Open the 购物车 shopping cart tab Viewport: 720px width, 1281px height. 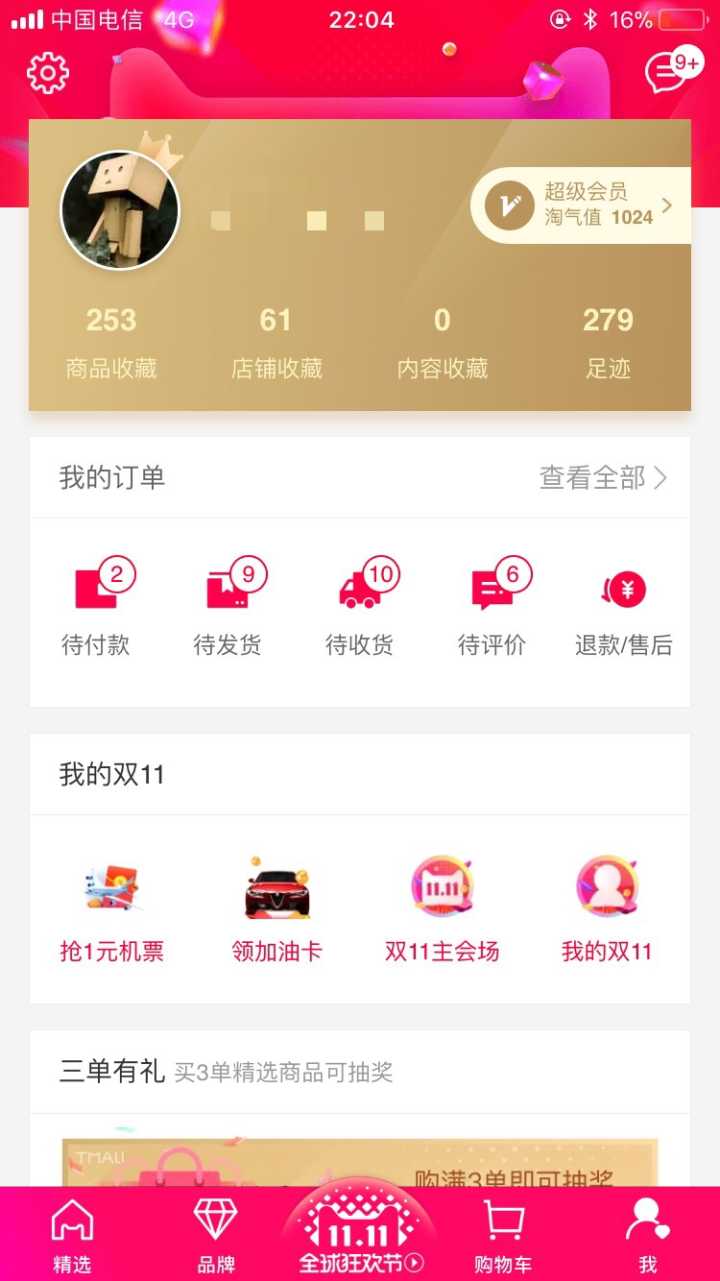click(503, 1235)
